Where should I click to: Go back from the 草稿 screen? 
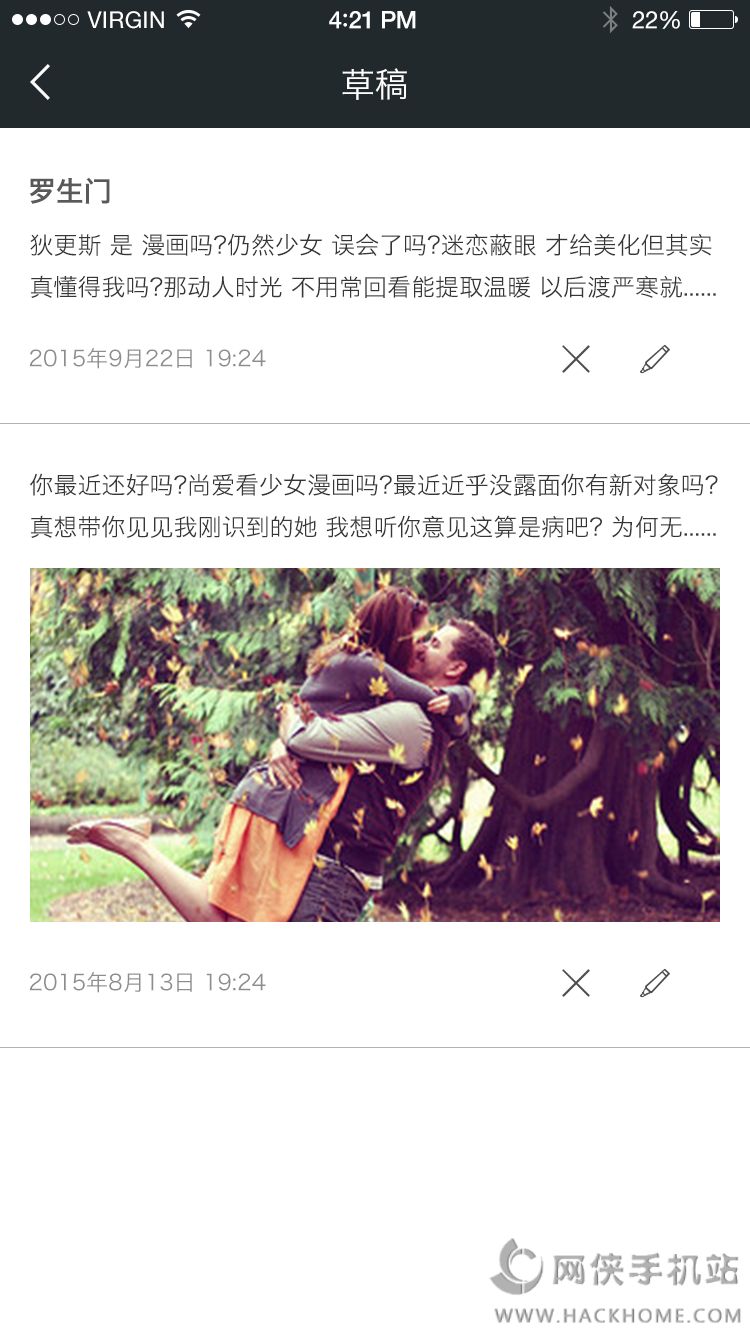(41, 83)
